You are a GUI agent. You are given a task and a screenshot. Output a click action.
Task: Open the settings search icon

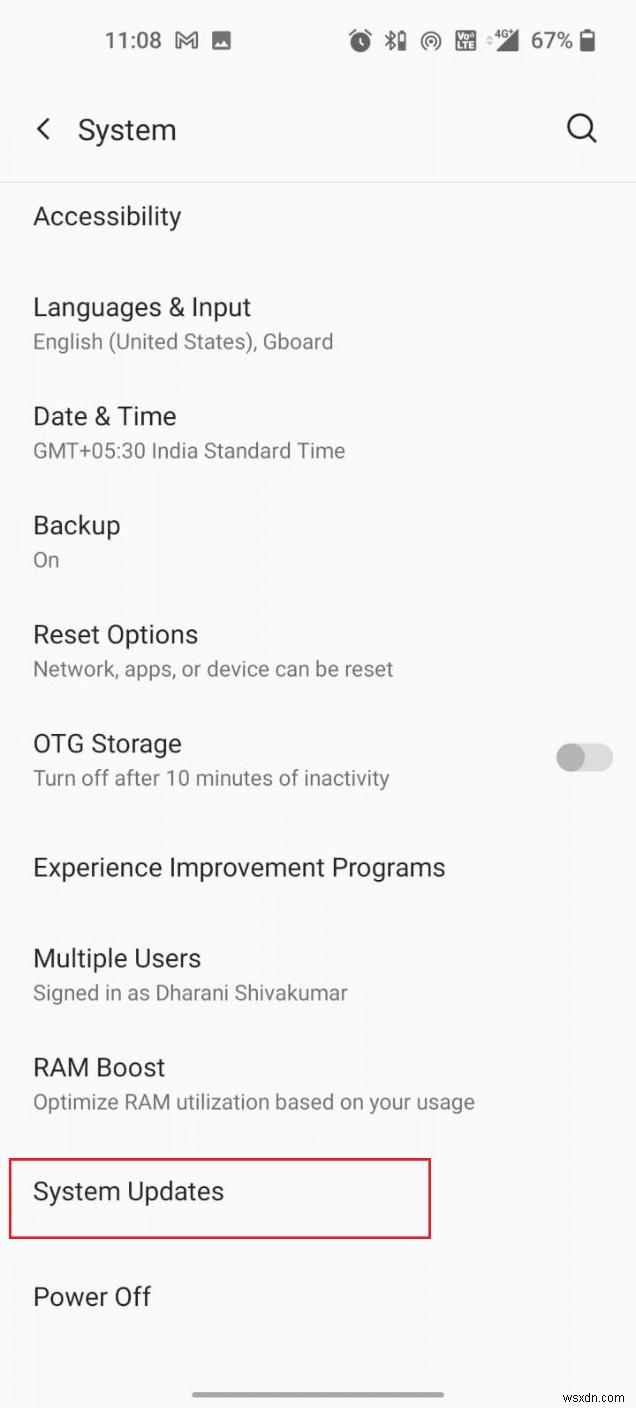581,129
